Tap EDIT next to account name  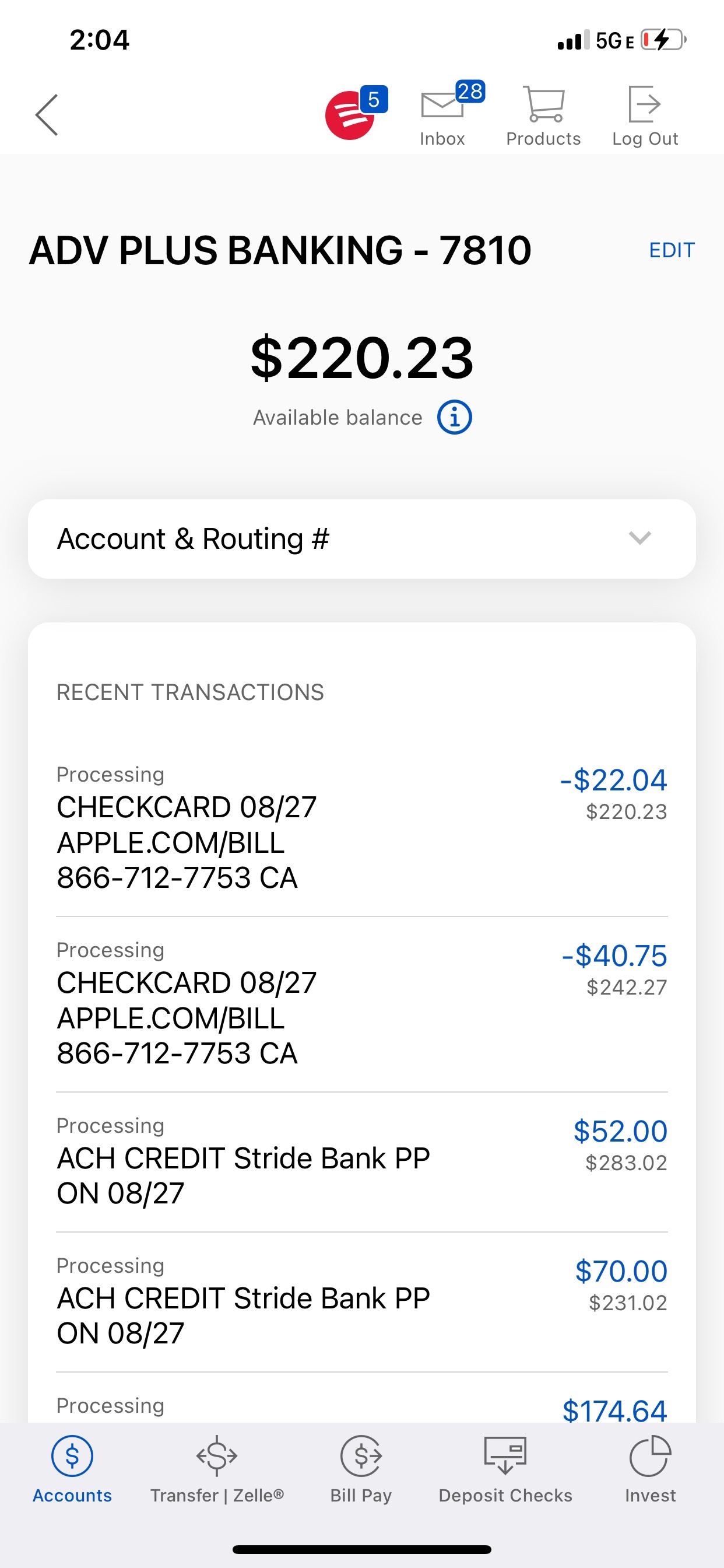tap(672, 250)
